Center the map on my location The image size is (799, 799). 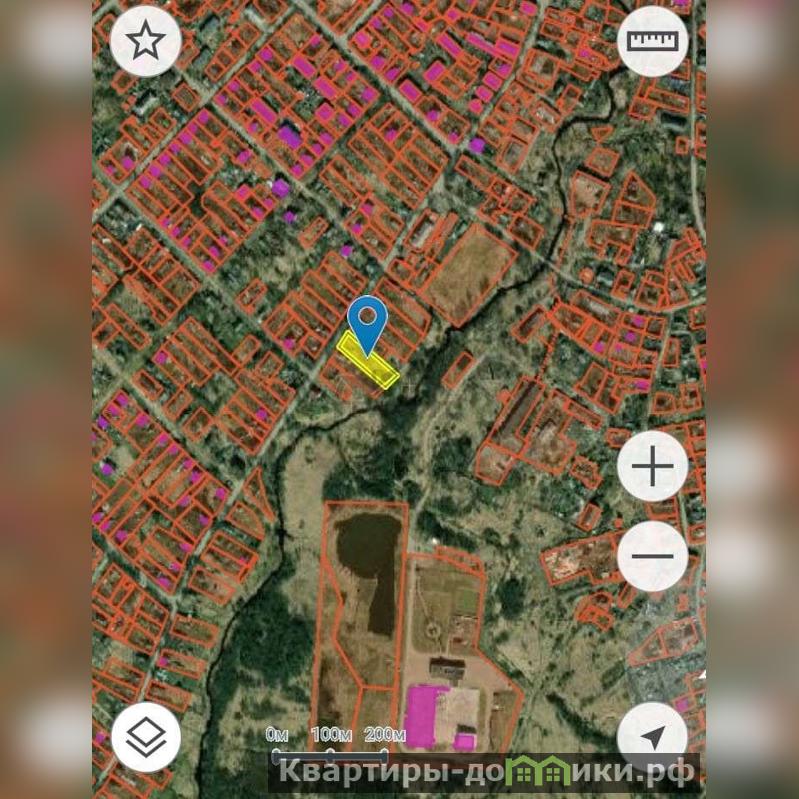coord(652,738)
